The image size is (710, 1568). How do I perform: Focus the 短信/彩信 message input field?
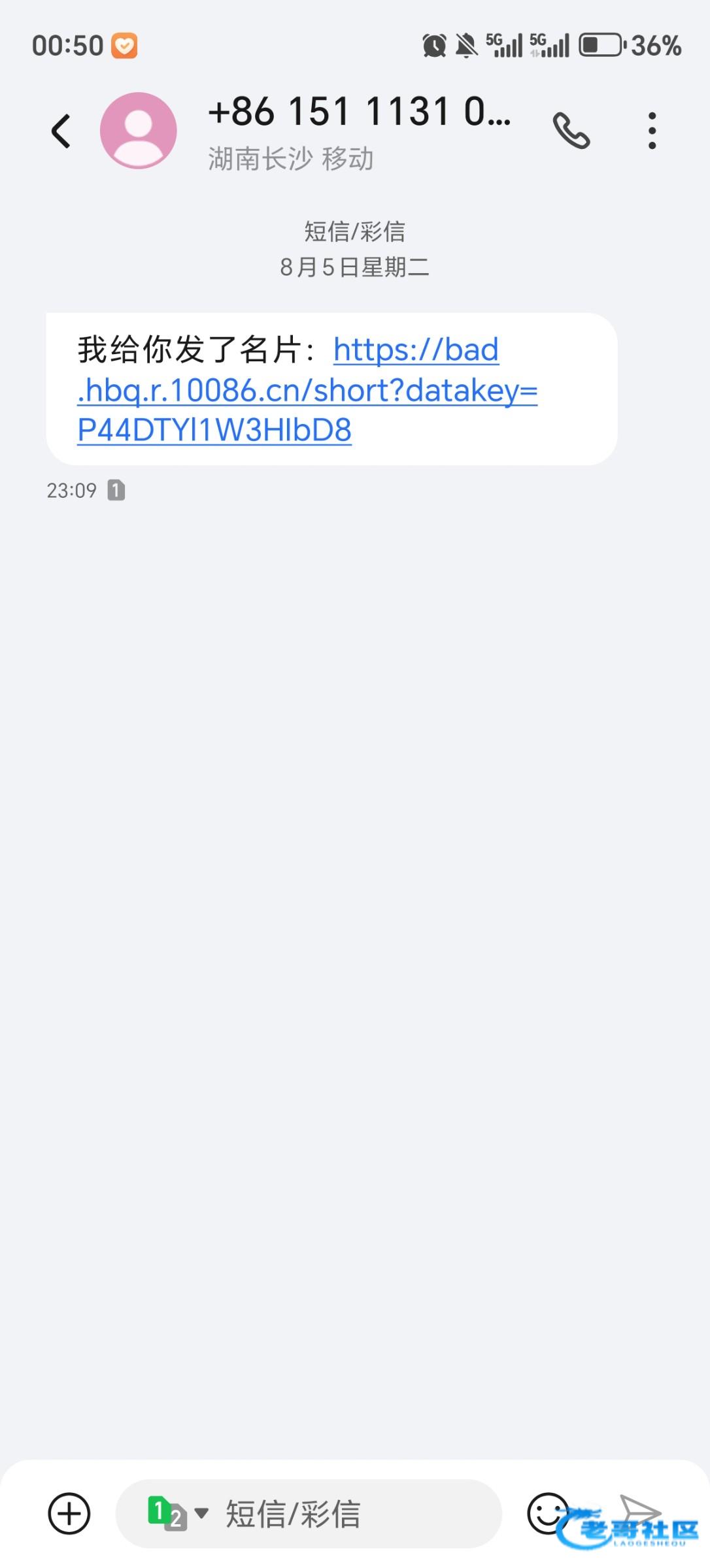(309, 1514)
